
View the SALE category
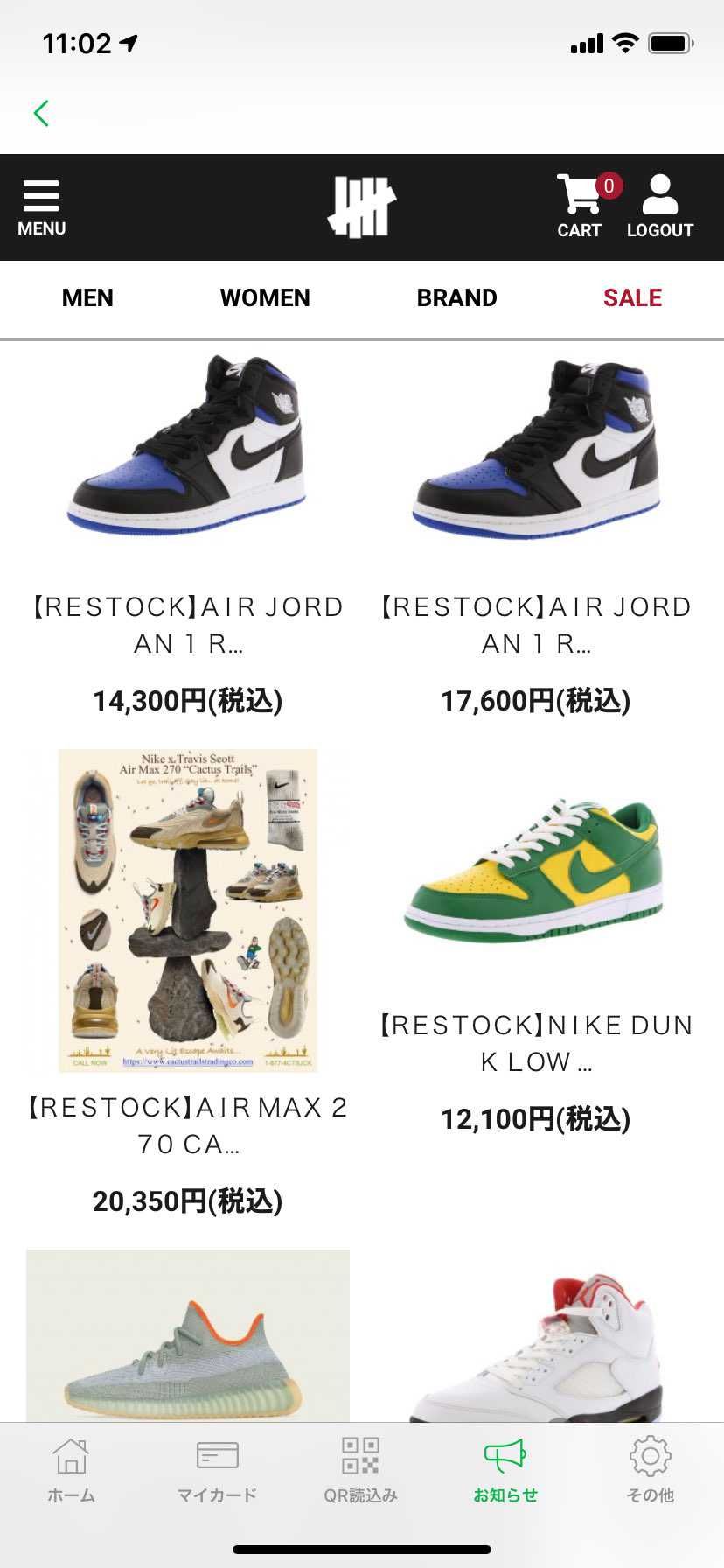click(x=632, y=297)
